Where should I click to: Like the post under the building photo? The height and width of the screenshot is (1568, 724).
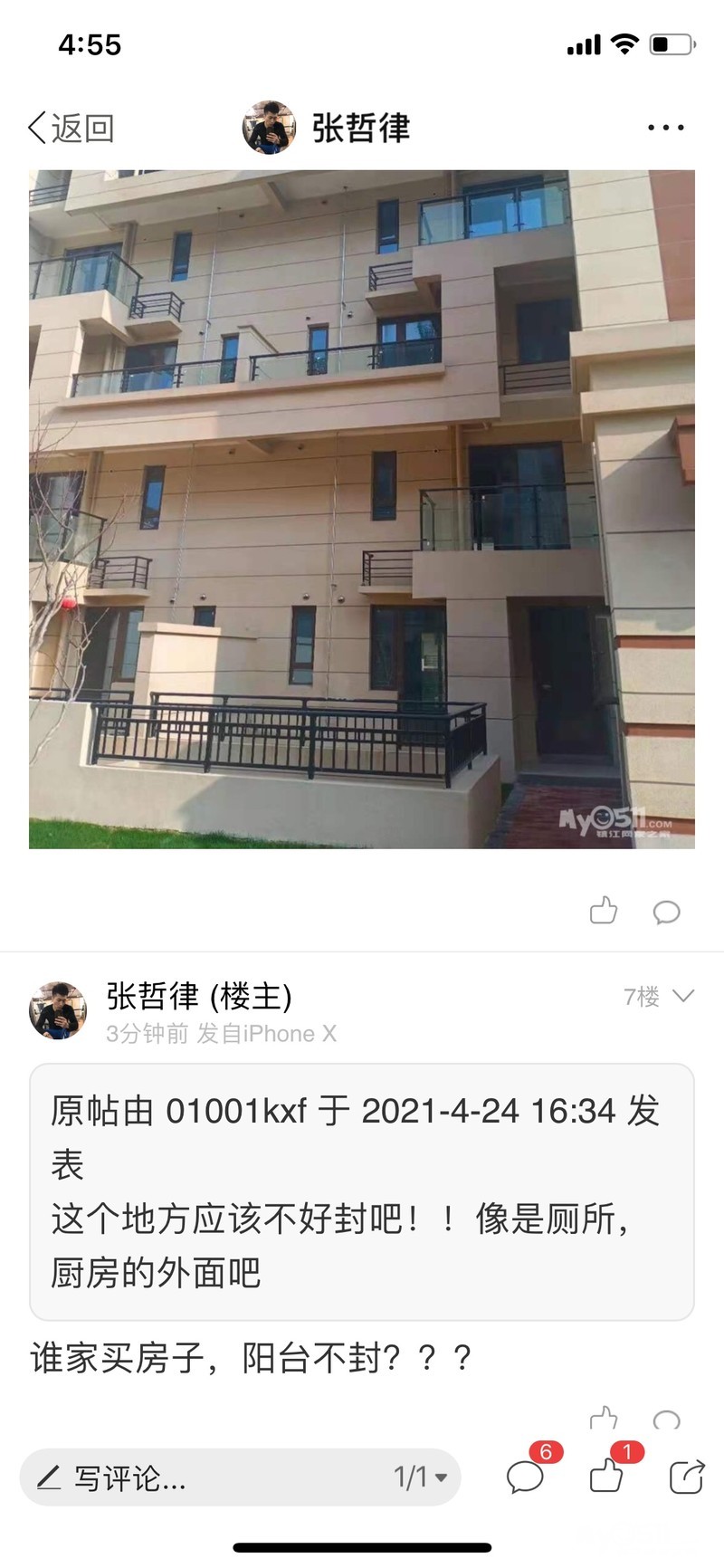(604, 910)
